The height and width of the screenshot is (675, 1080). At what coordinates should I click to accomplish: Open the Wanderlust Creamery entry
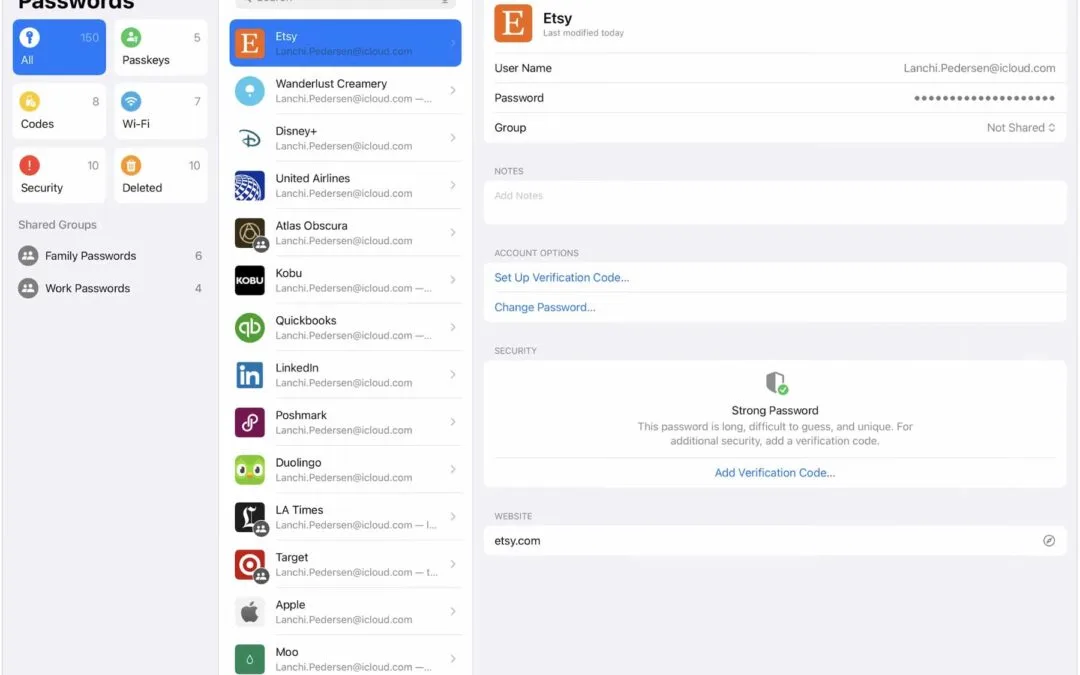tap(345, 91)
